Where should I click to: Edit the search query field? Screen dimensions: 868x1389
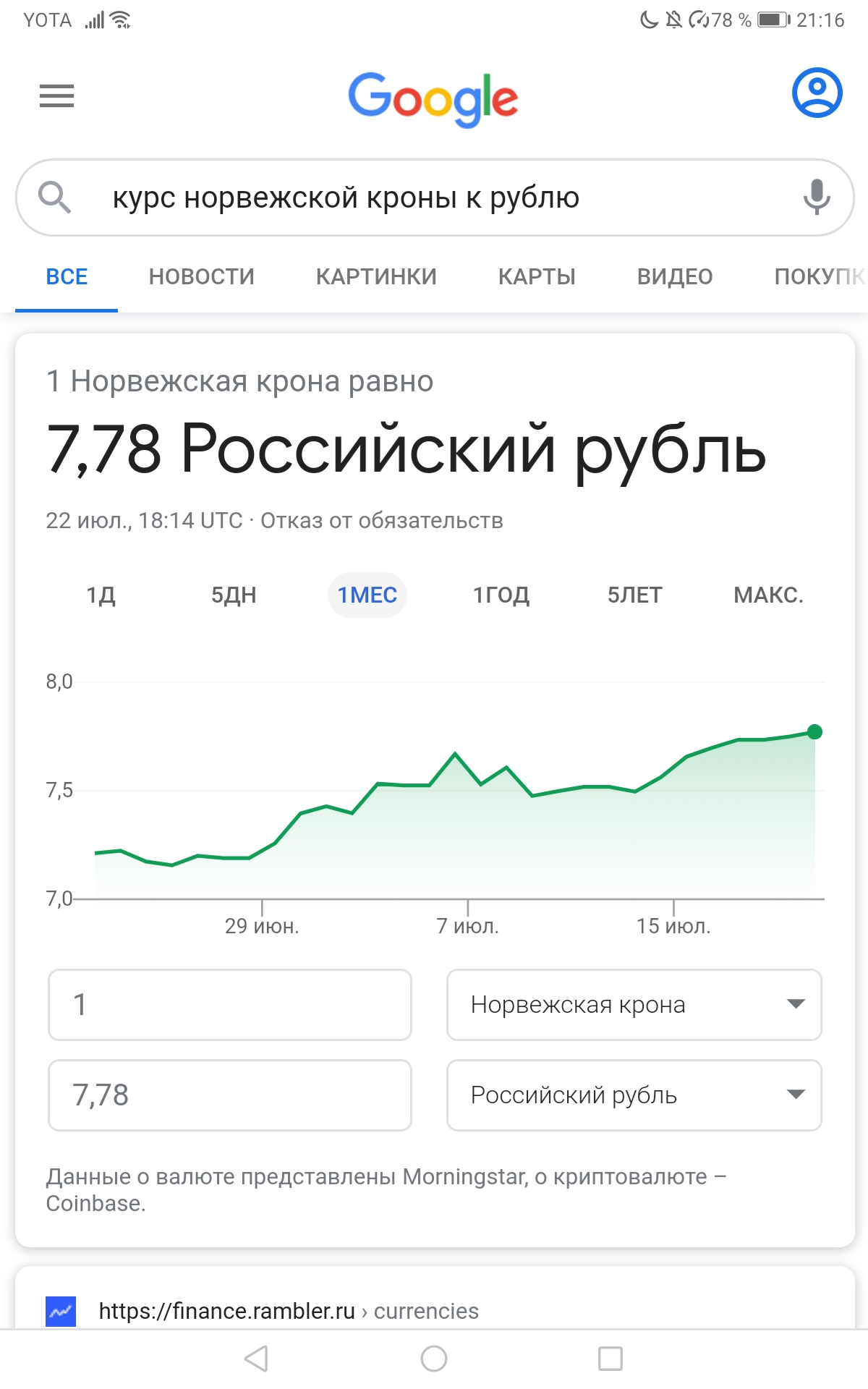coord(434,197)
